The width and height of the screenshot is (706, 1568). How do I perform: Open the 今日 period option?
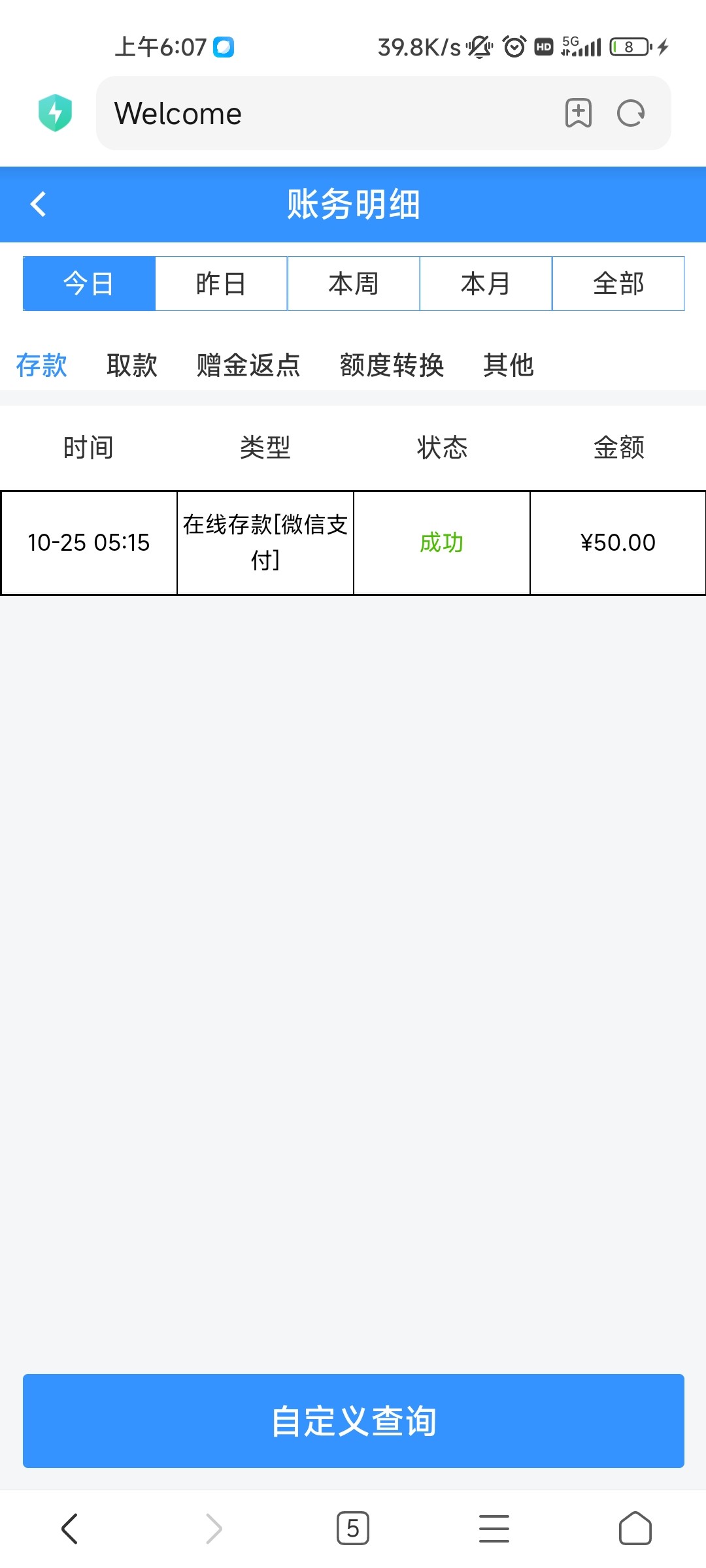coord(88,283)
